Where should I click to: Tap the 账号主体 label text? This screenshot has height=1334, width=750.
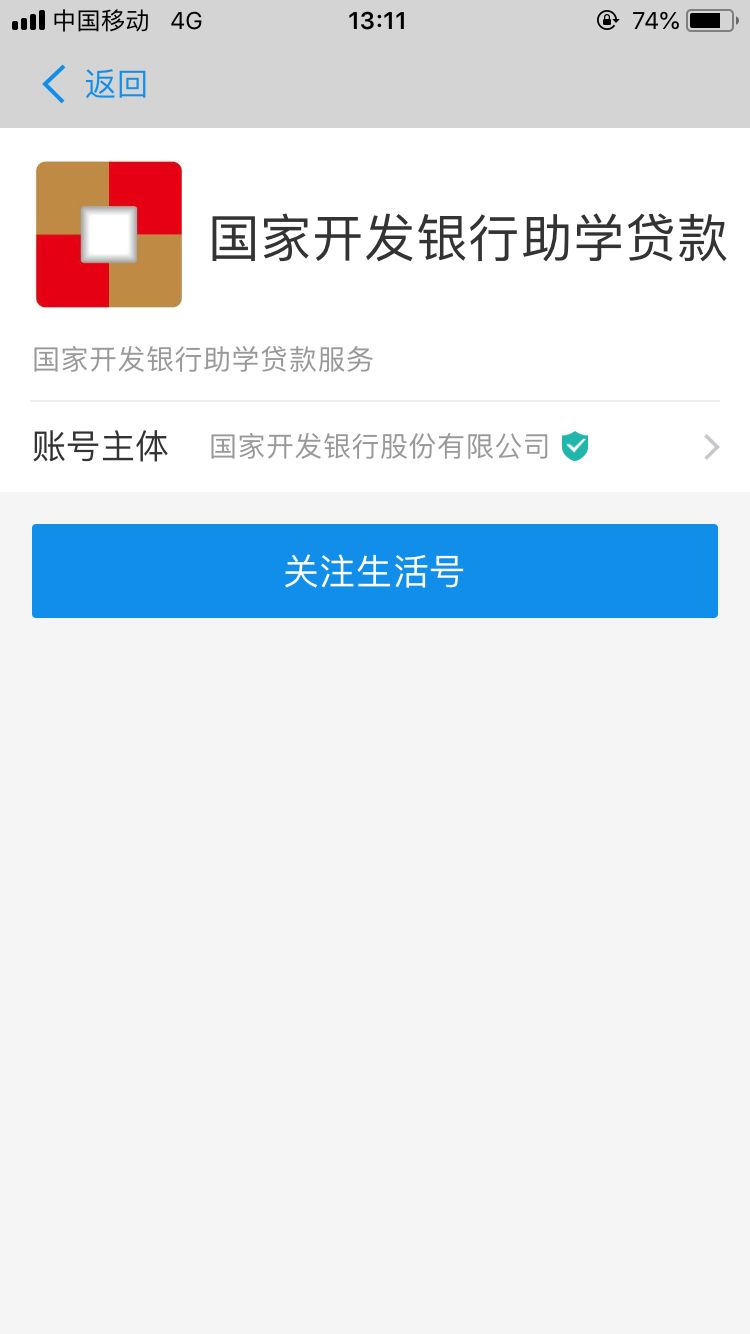(x=99, y=446)
